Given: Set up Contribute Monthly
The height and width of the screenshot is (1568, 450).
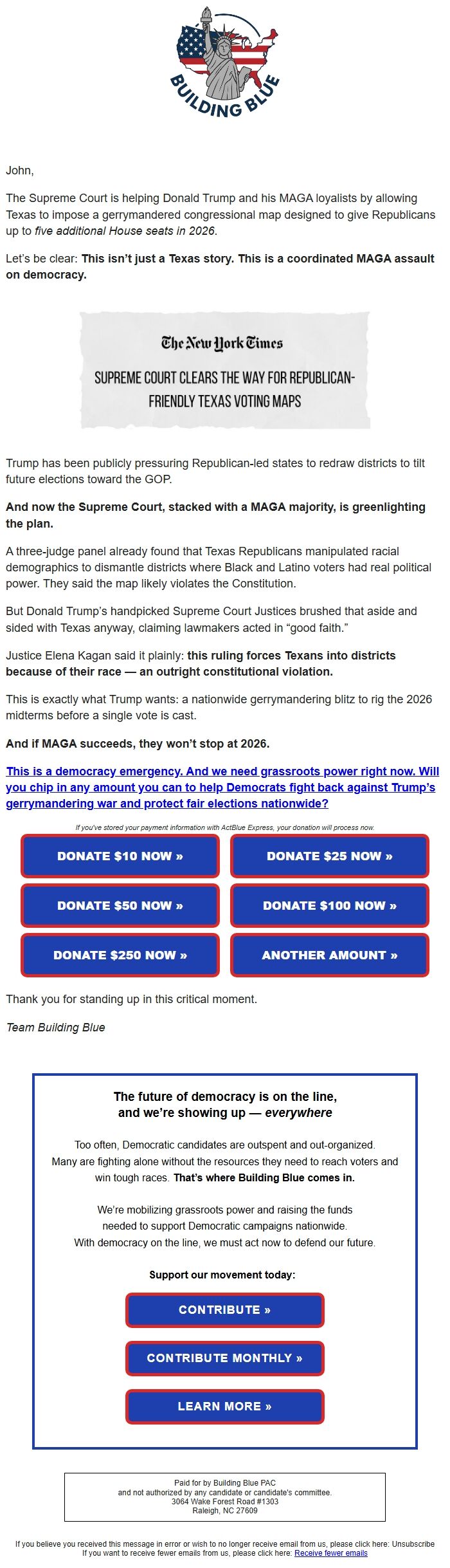Looking at the screenshot, I should tap(224, 1358).
